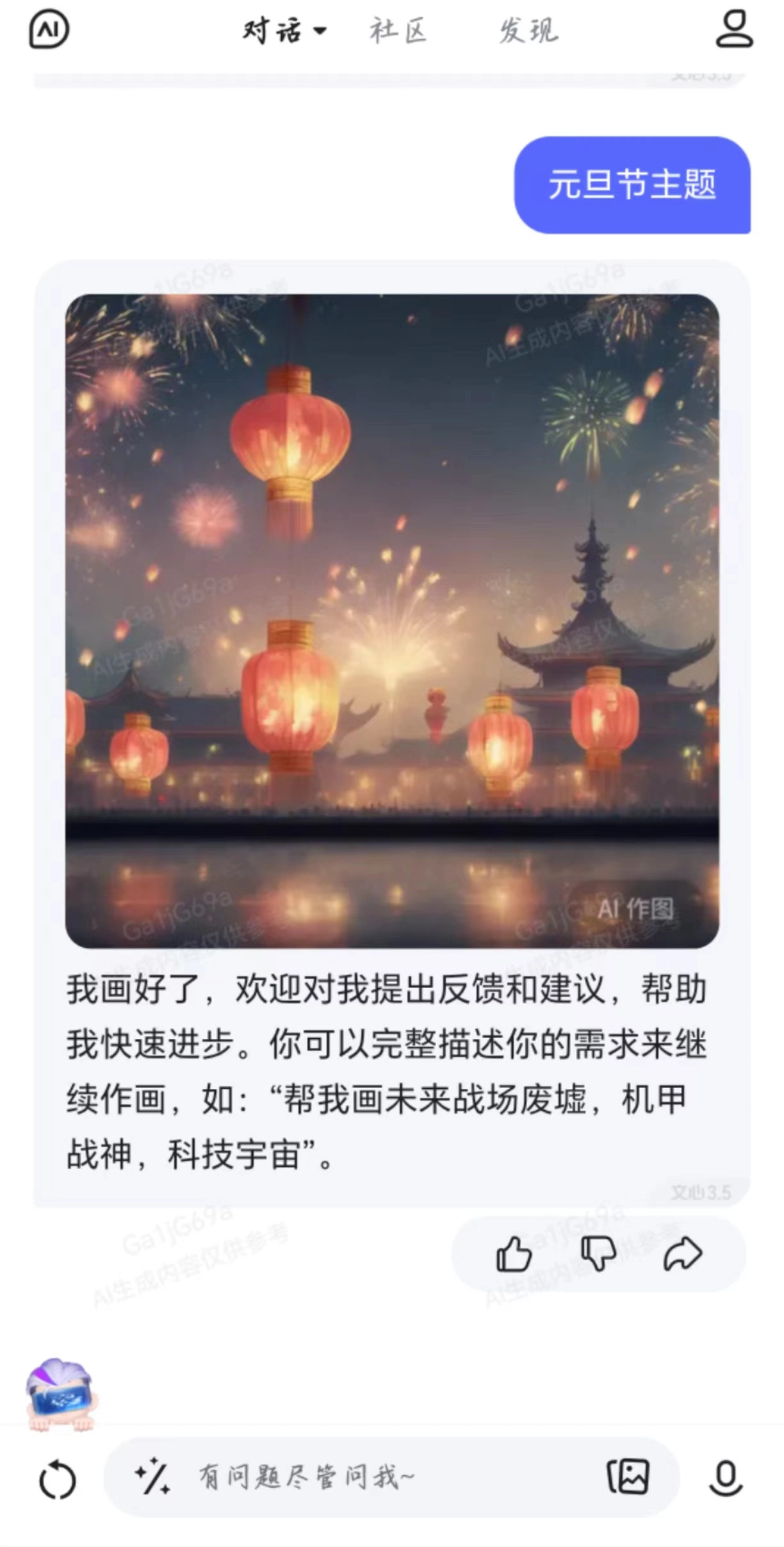Tap the 元旦节主题 message bubble
This screenshot has height=1547, width=784.
(632, 185)
